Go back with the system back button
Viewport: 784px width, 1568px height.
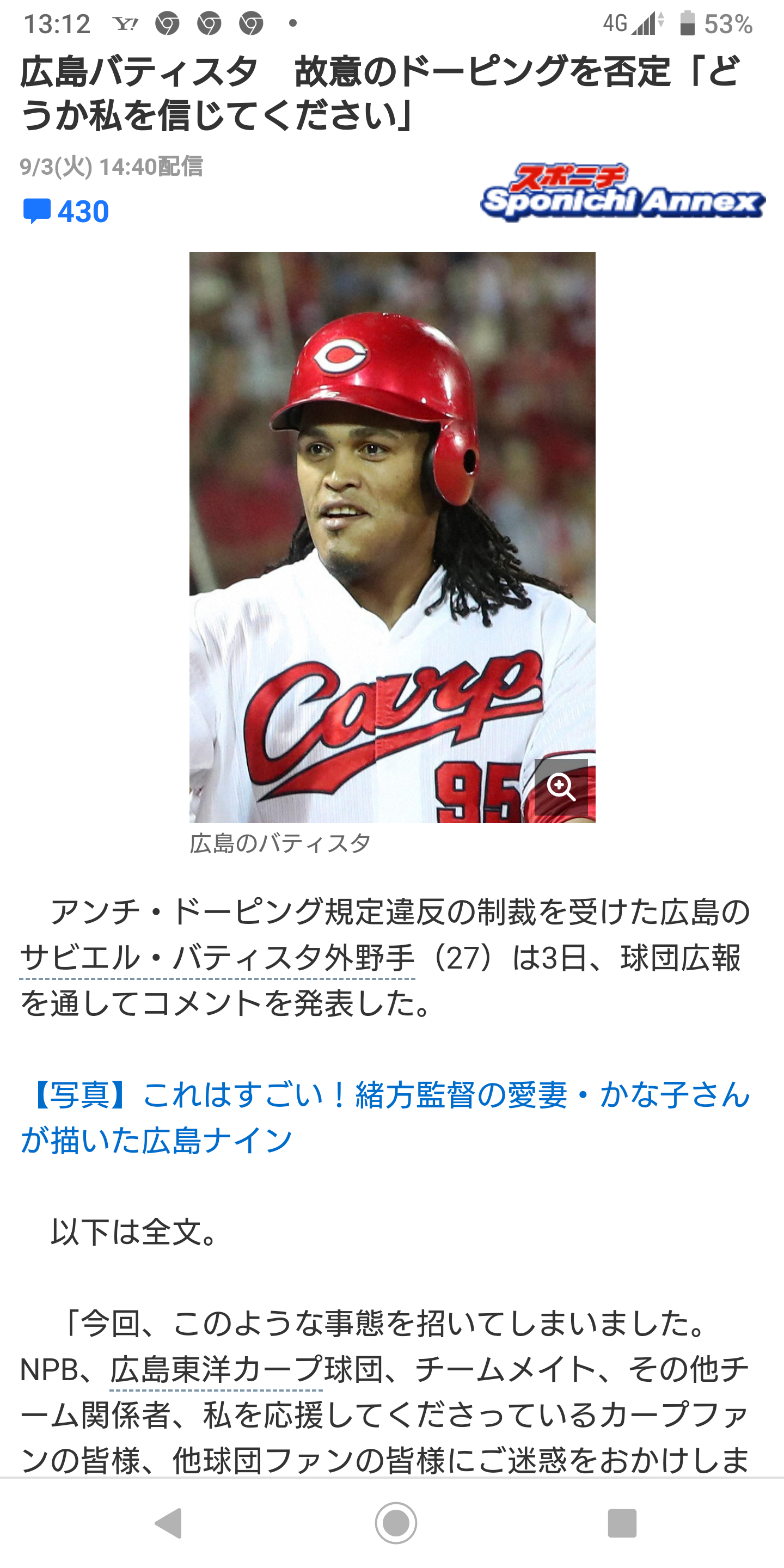click(169, 1523)
